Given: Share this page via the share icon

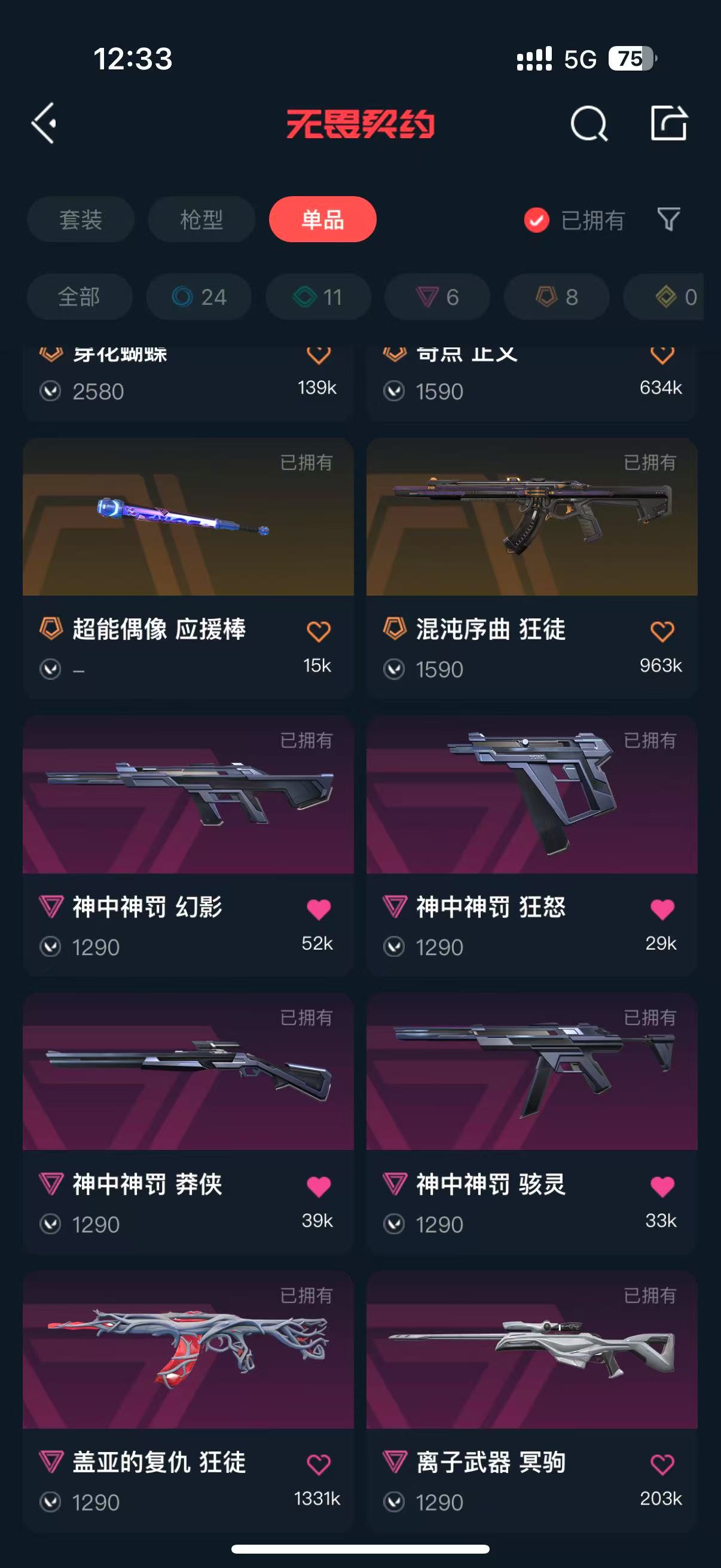Looking at the screenshot, I should click(668, 123).
